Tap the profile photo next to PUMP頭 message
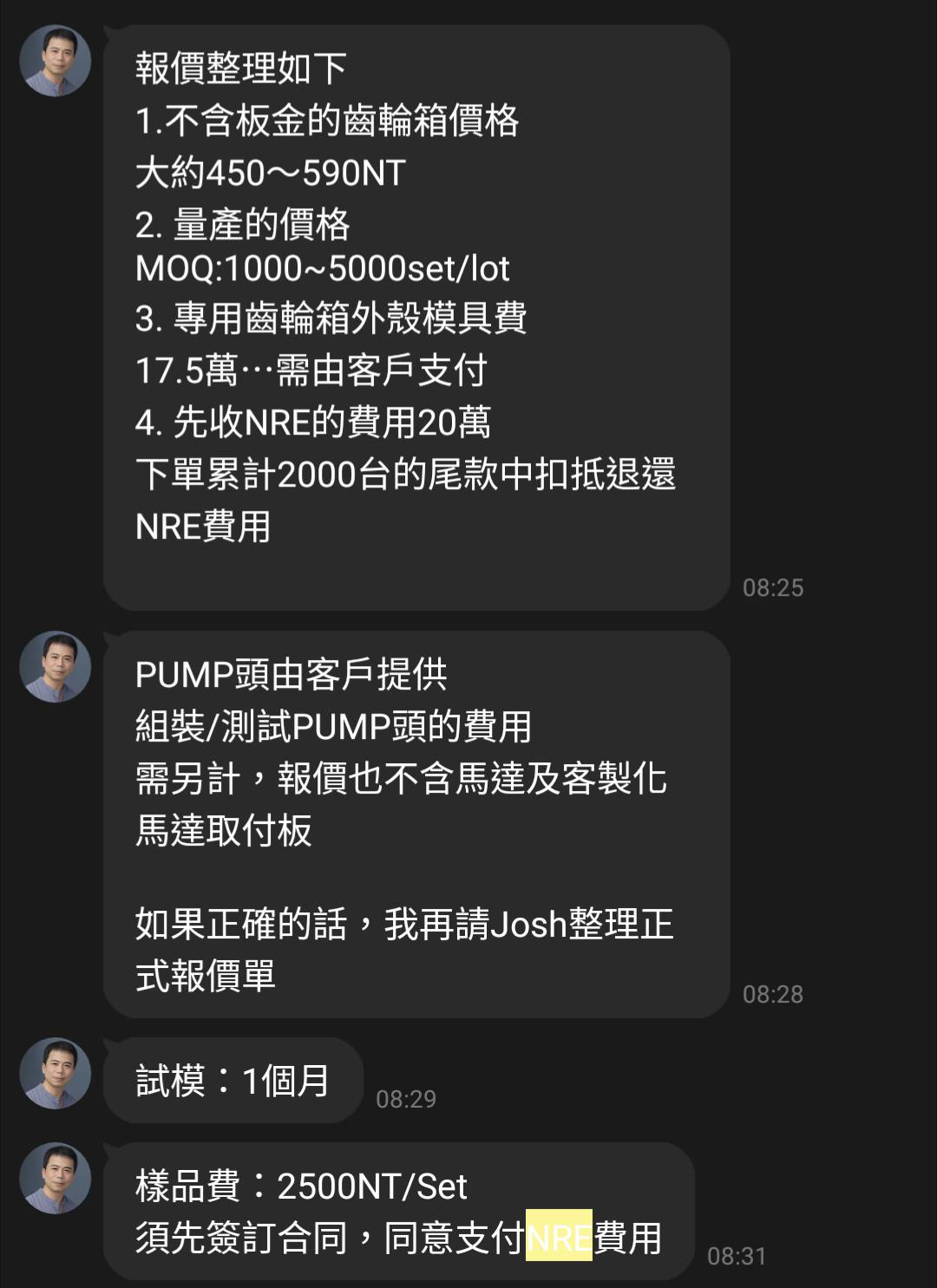 tap(56, 666)
